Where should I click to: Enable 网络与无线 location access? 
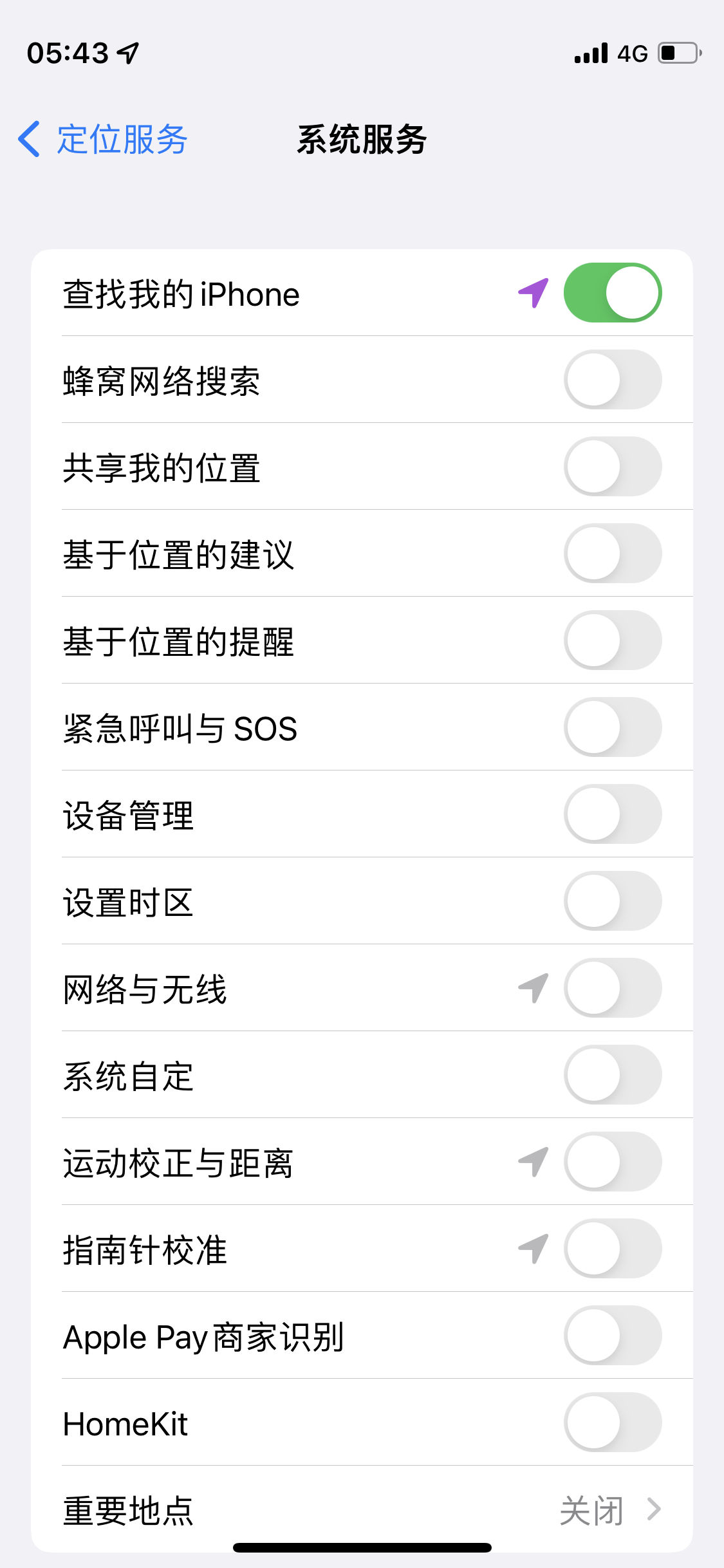click(x=612, y=988)
